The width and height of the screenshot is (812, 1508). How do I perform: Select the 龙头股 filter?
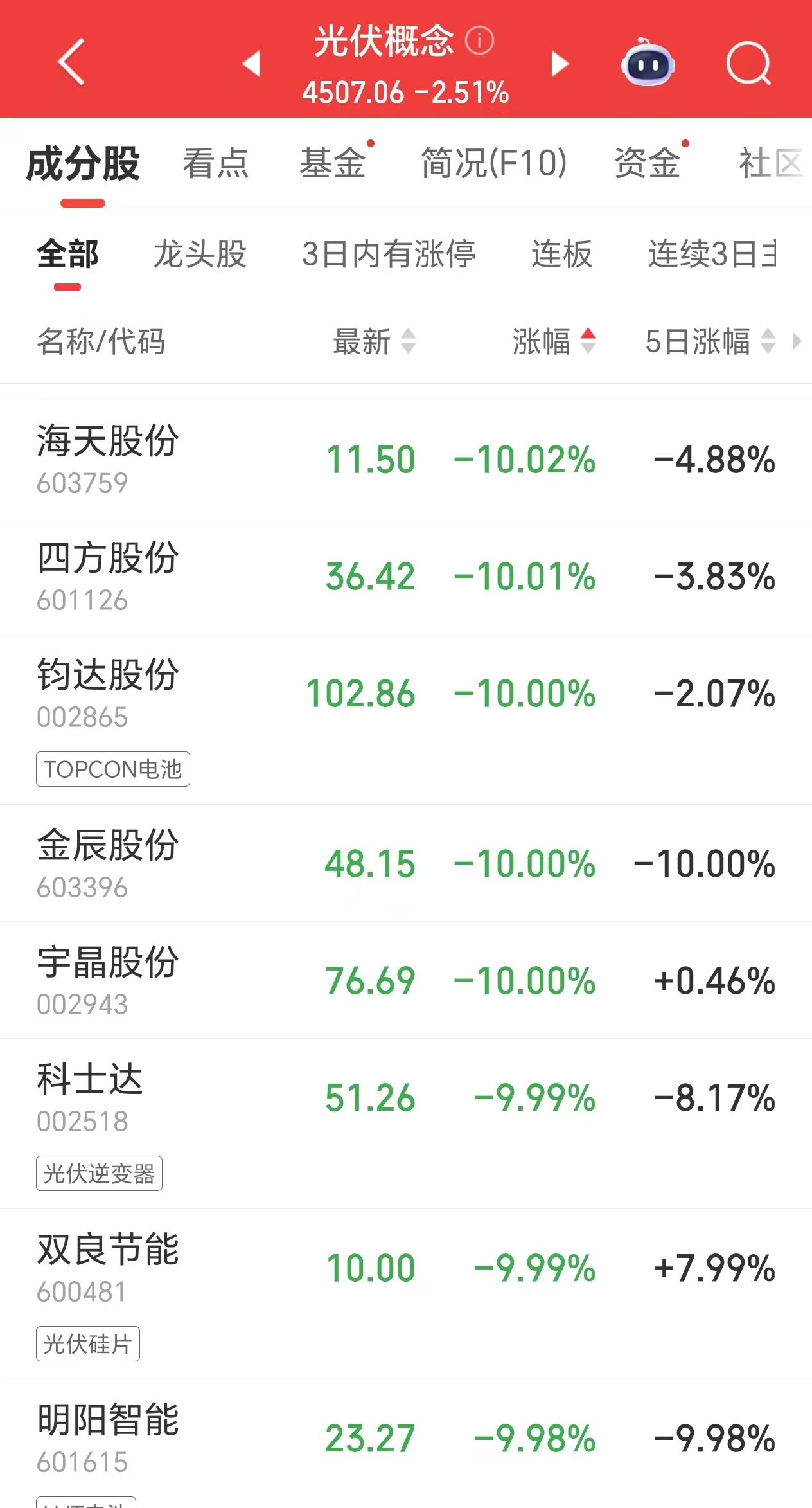click(200, 254)
